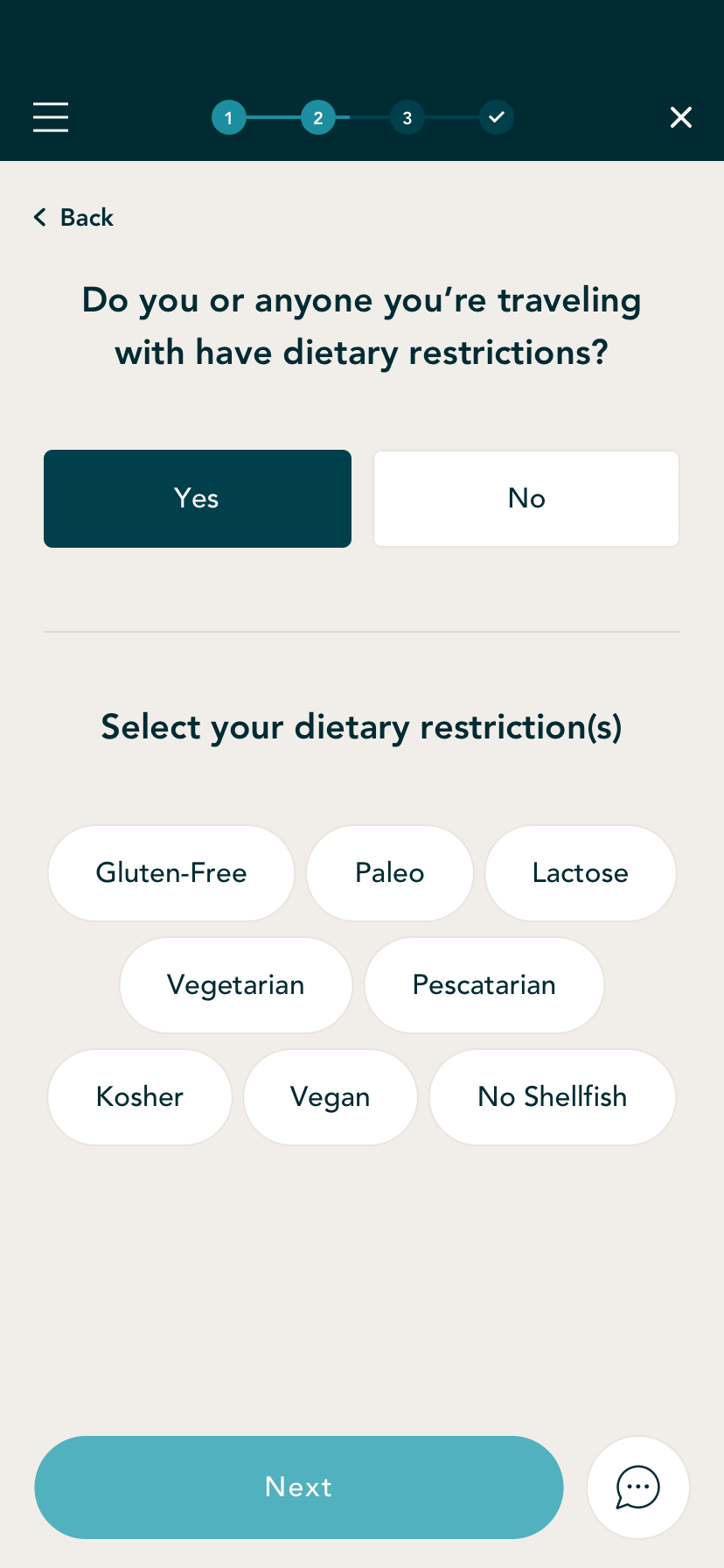Select the Gluten-Free chip
This screenshot has width=724, height=1568.
[171, 873]
